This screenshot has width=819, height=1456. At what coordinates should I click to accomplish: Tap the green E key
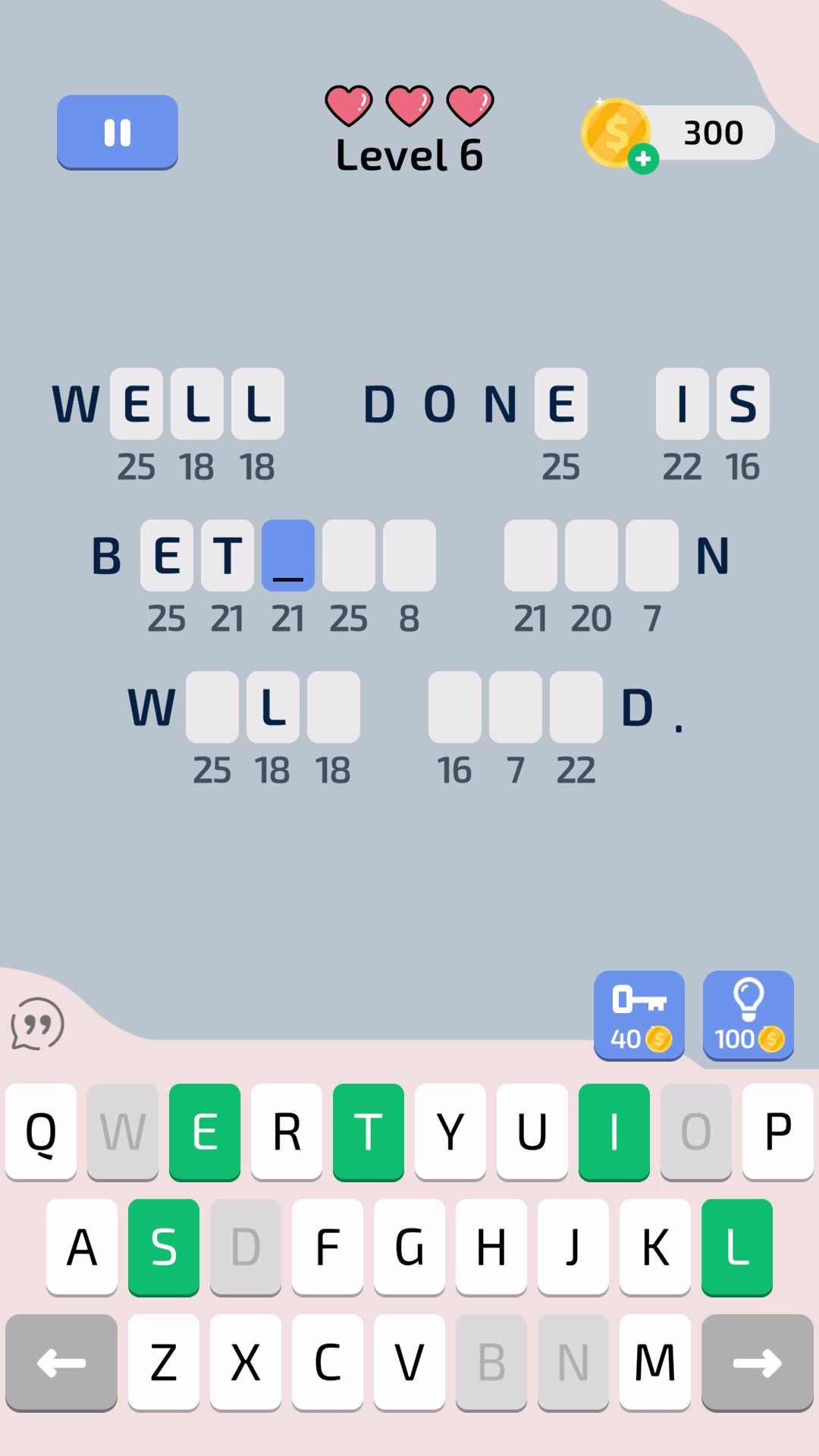point(205,1132)
